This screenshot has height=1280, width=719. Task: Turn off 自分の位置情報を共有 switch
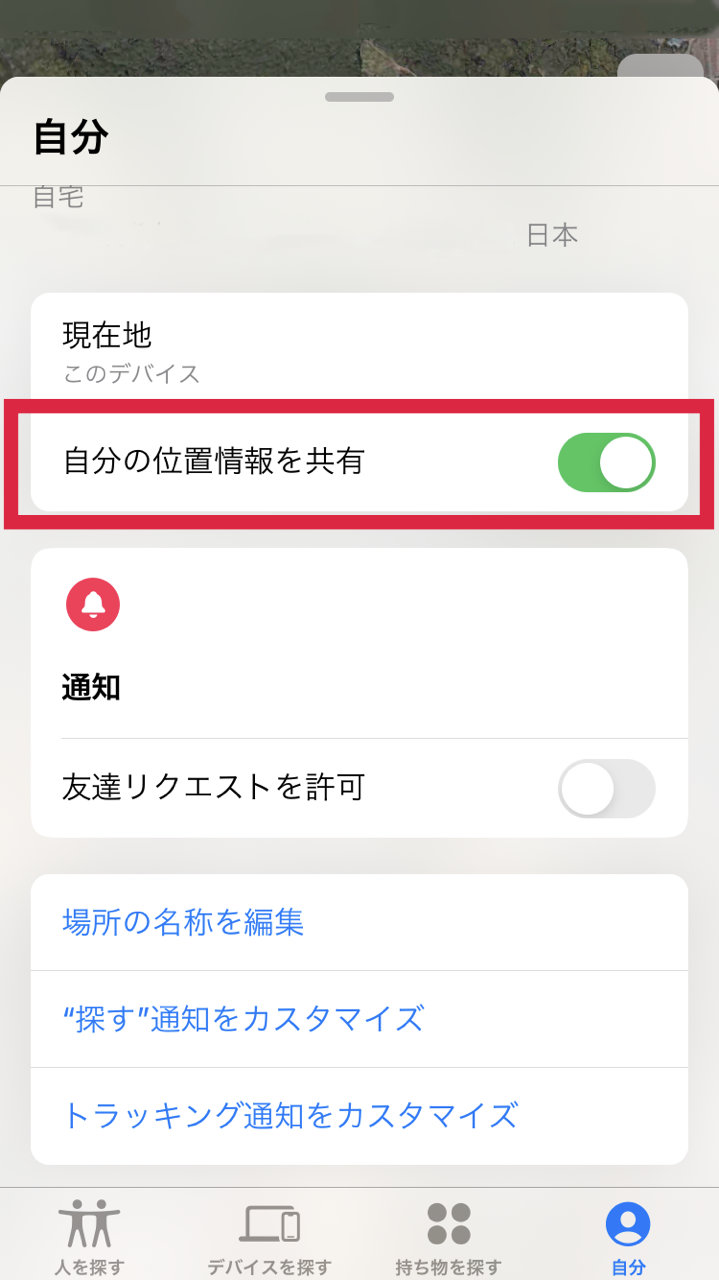point(606,462)
